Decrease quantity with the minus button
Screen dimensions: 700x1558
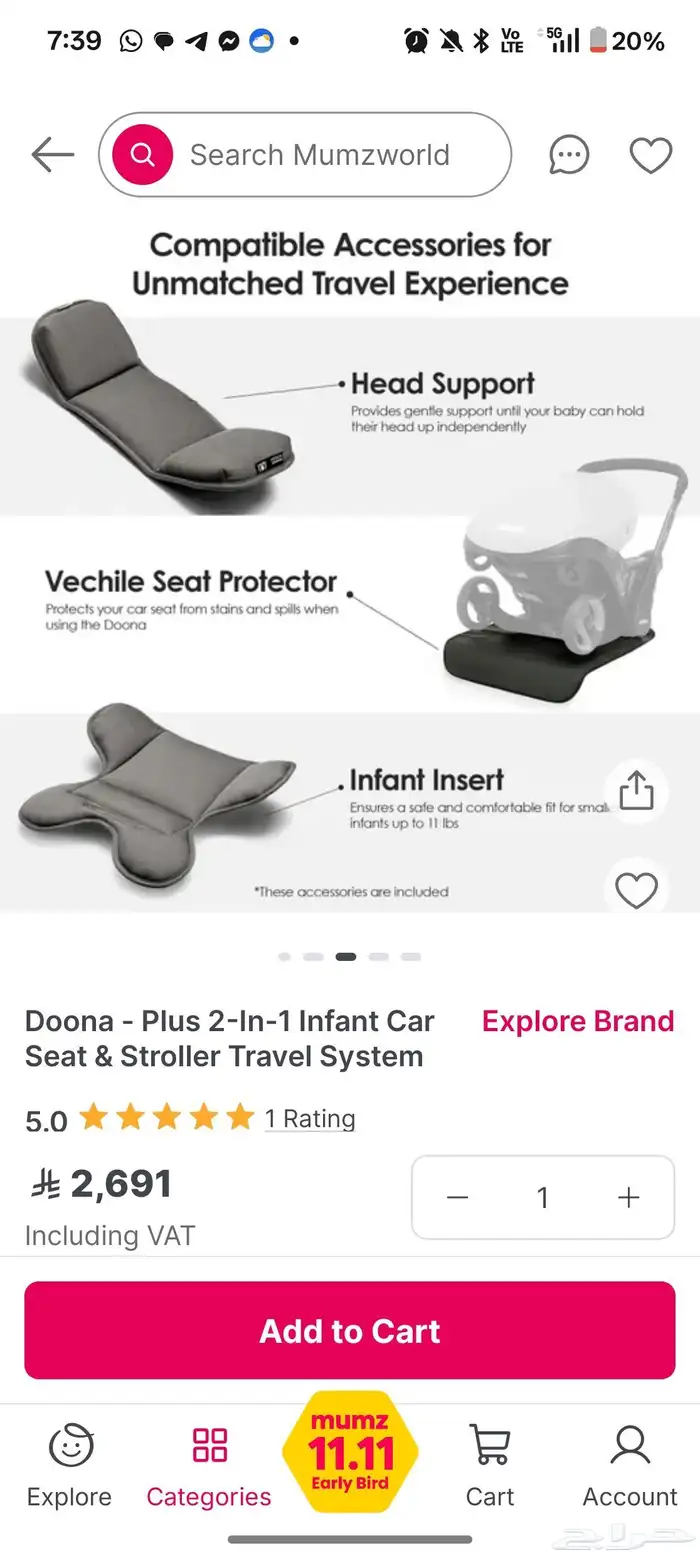(457, 1197)
